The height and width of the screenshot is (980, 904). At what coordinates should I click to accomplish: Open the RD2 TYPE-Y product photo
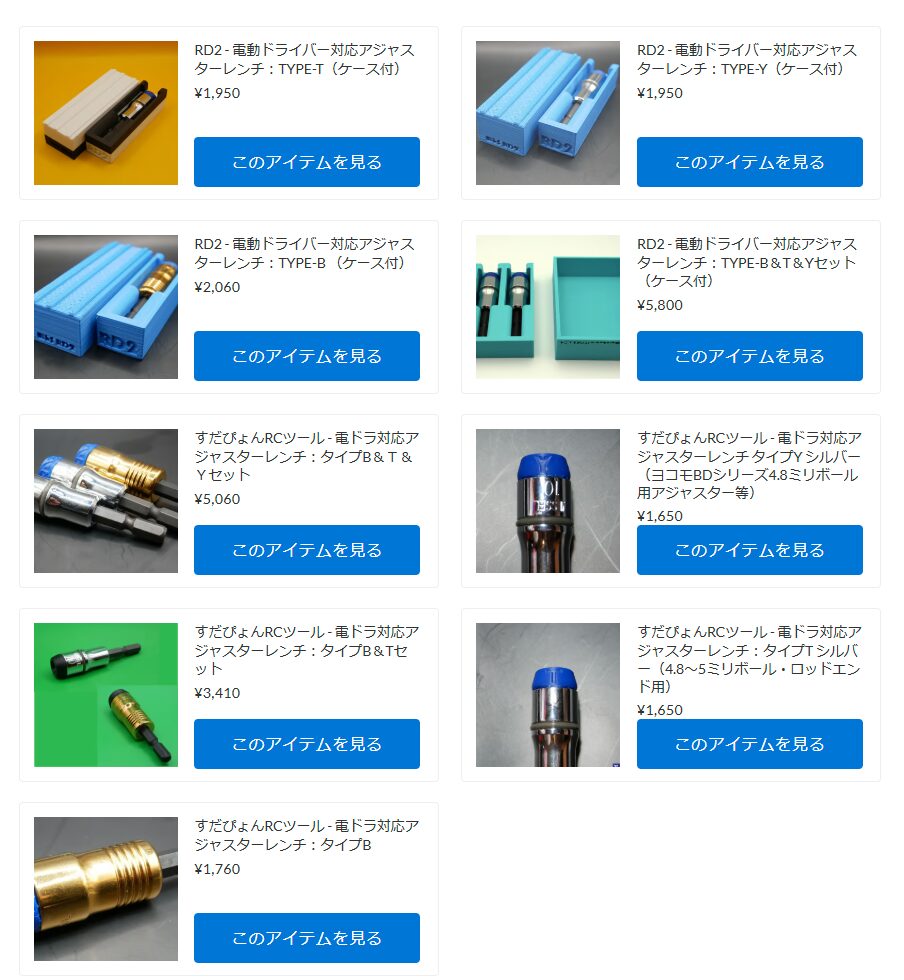point(548,113)
